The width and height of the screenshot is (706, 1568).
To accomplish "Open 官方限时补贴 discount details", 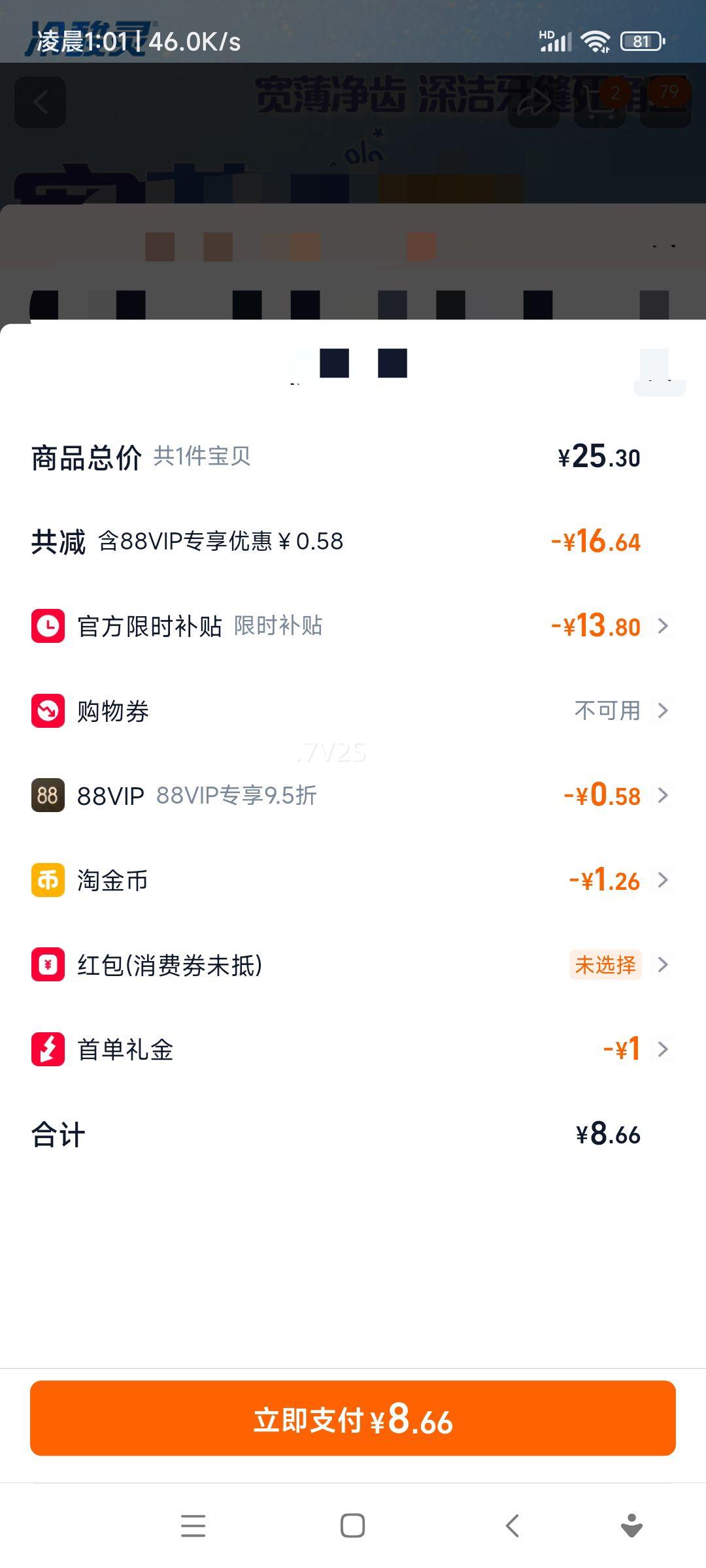I will [353, 626].
